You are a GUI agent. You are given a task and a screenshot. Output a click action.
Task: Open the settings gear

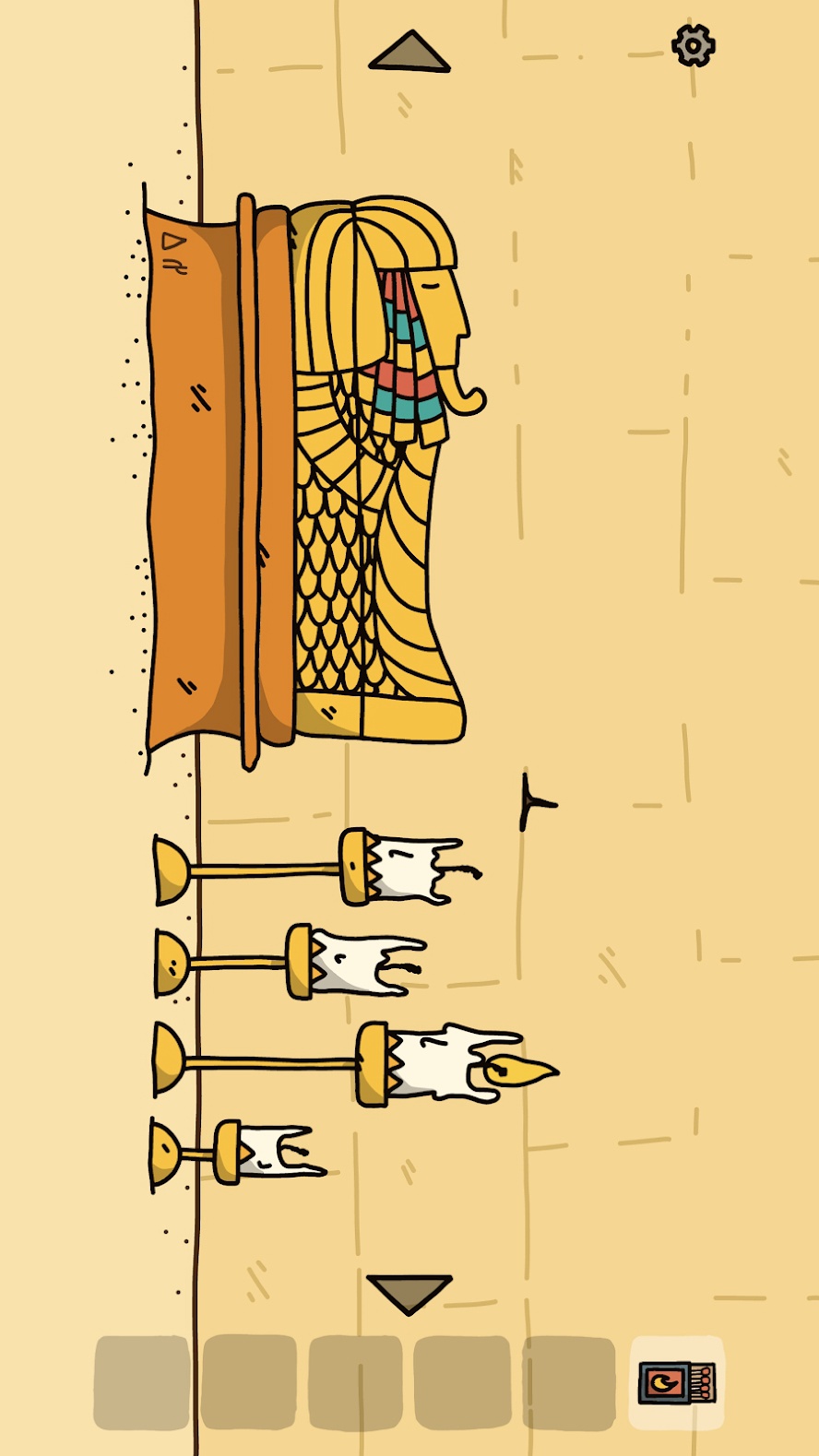click(x=694, y=45)
